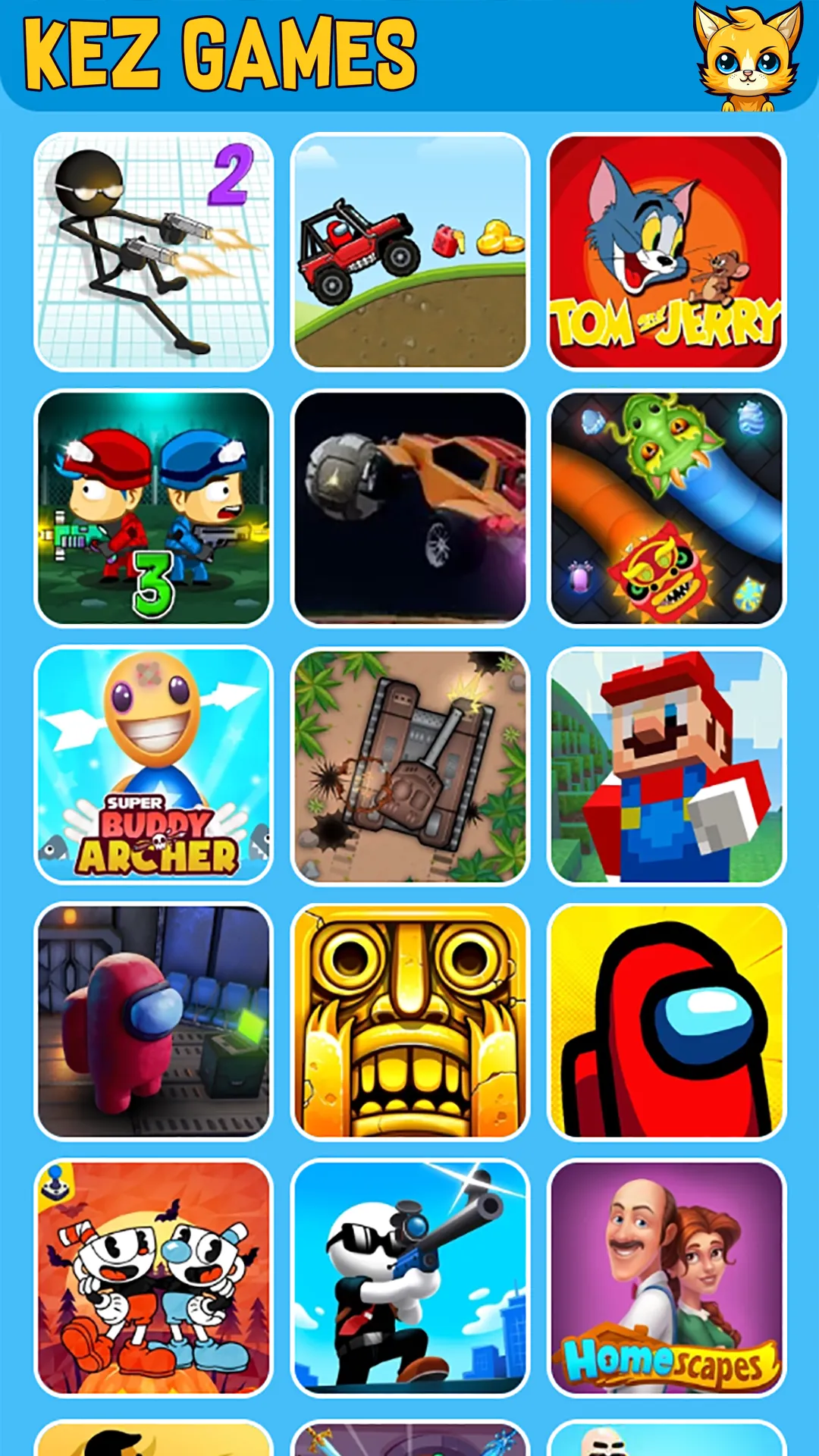Open the golden temple idol game

click(x=409, y=1021)
